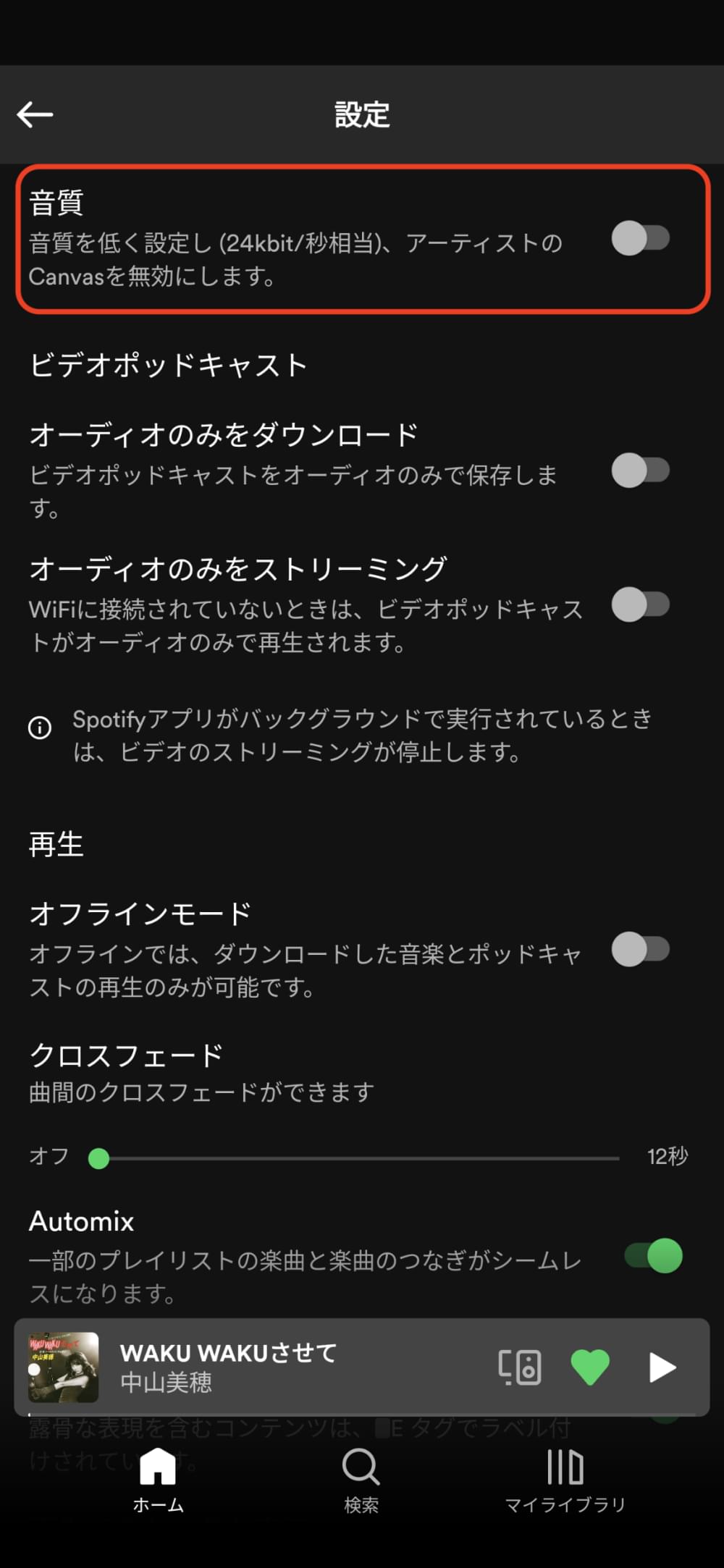
Task: Play WAKU WAKUさせて
Action: [662, 1367]
